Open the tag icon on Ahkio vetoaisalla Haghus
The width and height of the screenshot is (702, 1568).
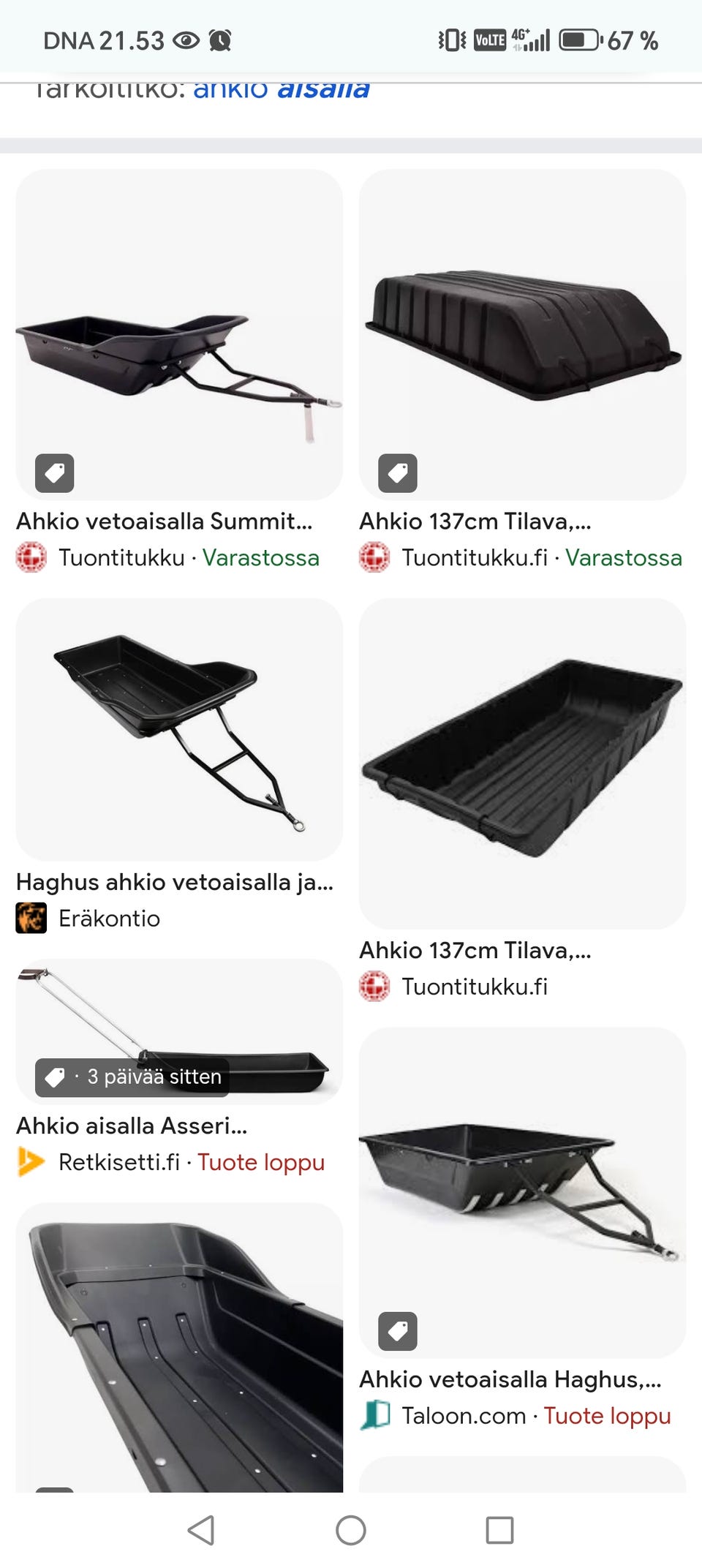396,1330
